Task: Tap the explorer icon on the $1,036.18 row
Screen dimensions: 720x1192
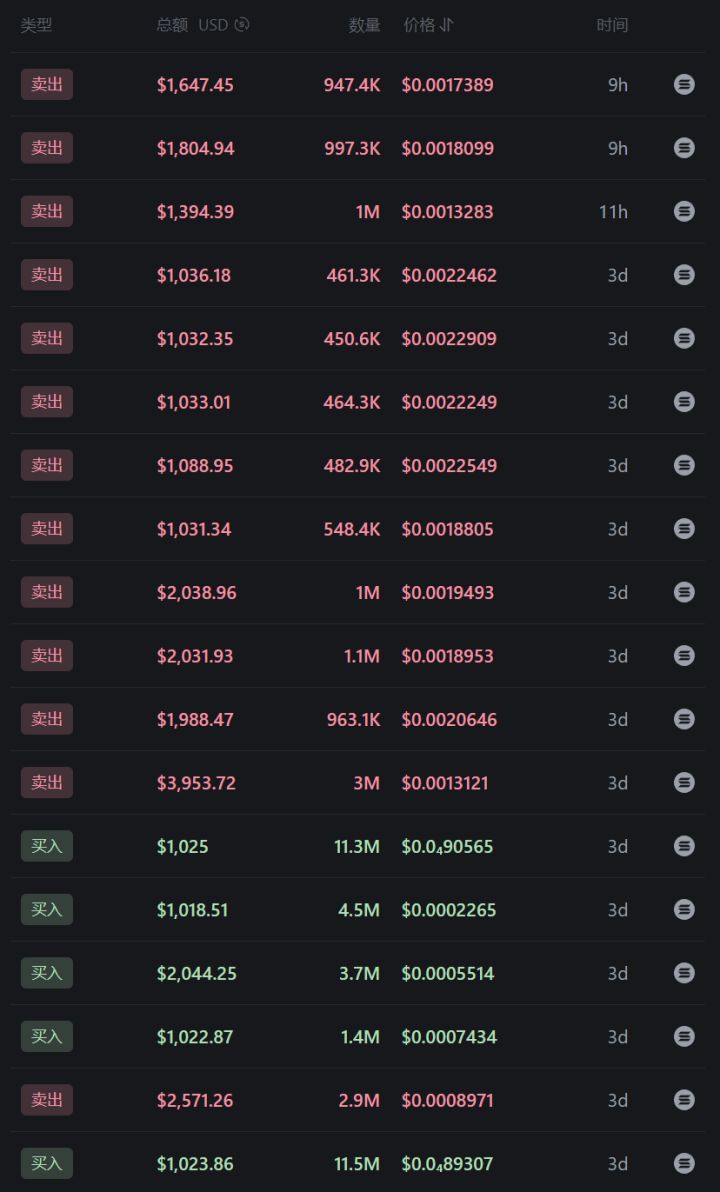Action: pos(684,275)
